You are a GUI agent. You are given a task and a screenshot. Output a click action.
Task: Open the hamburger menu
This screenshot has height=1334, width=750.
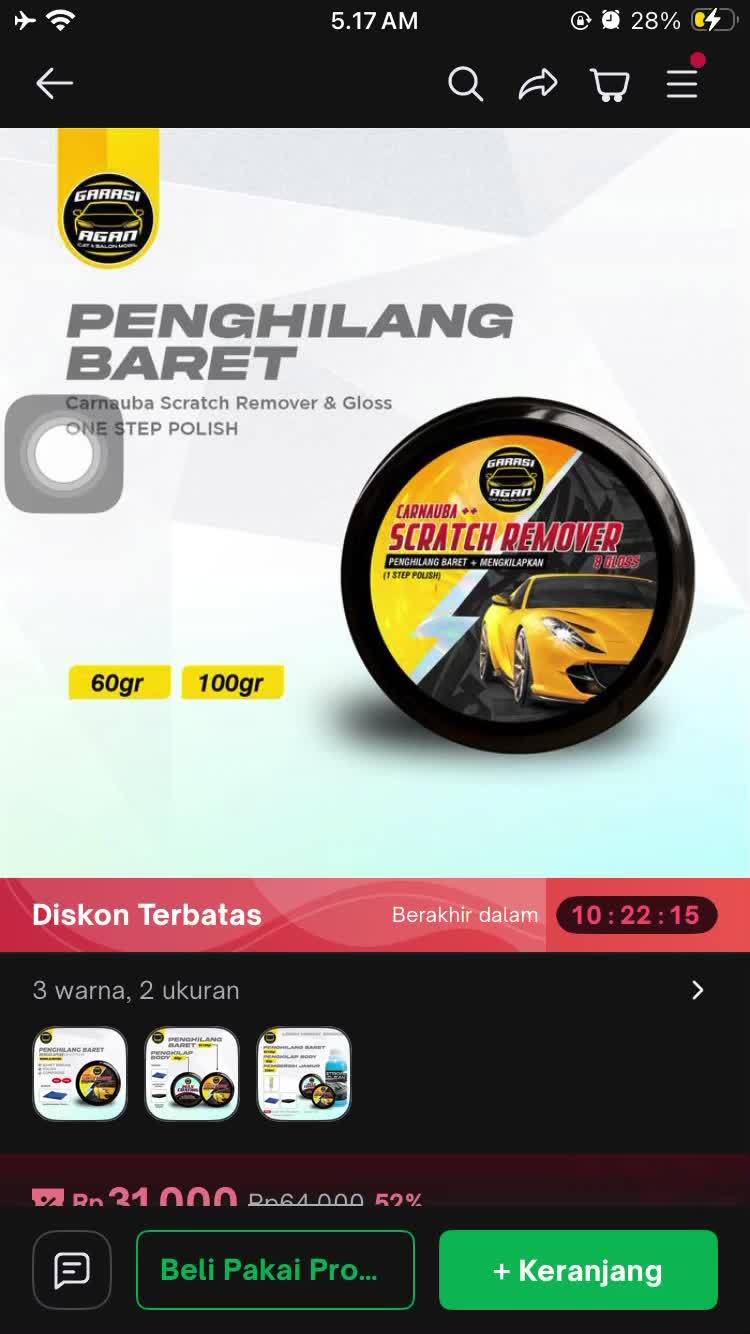[682, 84]
